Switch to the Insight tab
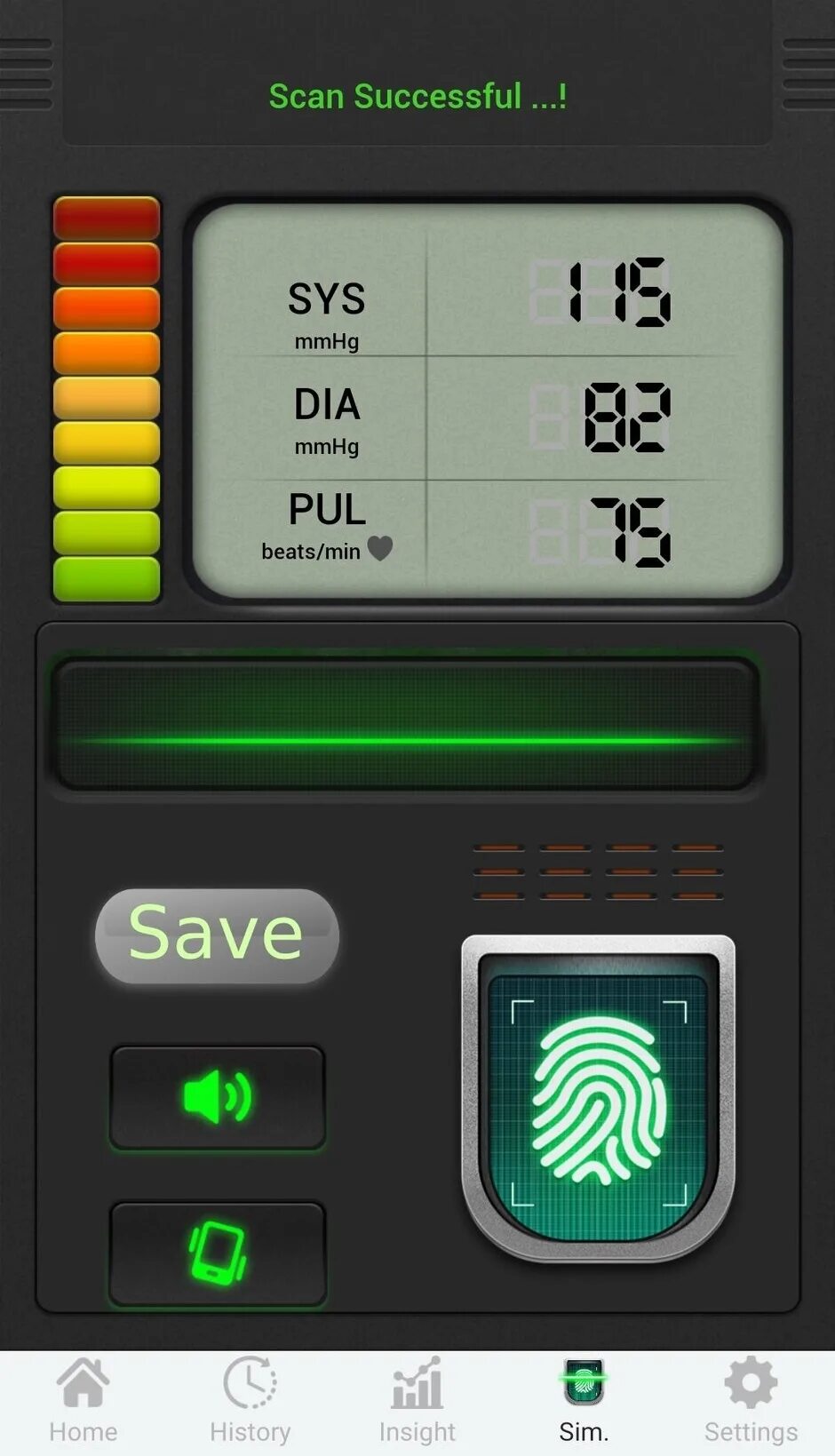 [417, 1402]
